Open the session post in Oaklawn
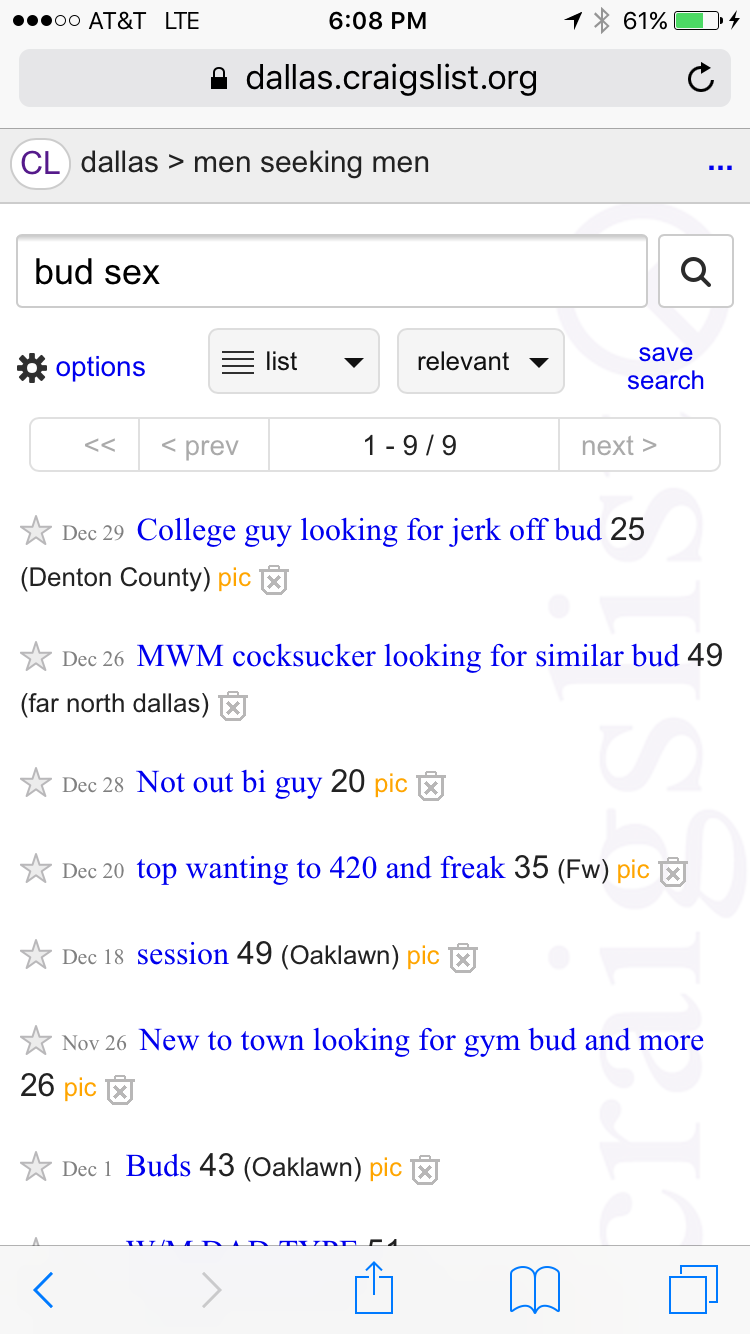 coord(183,954)
